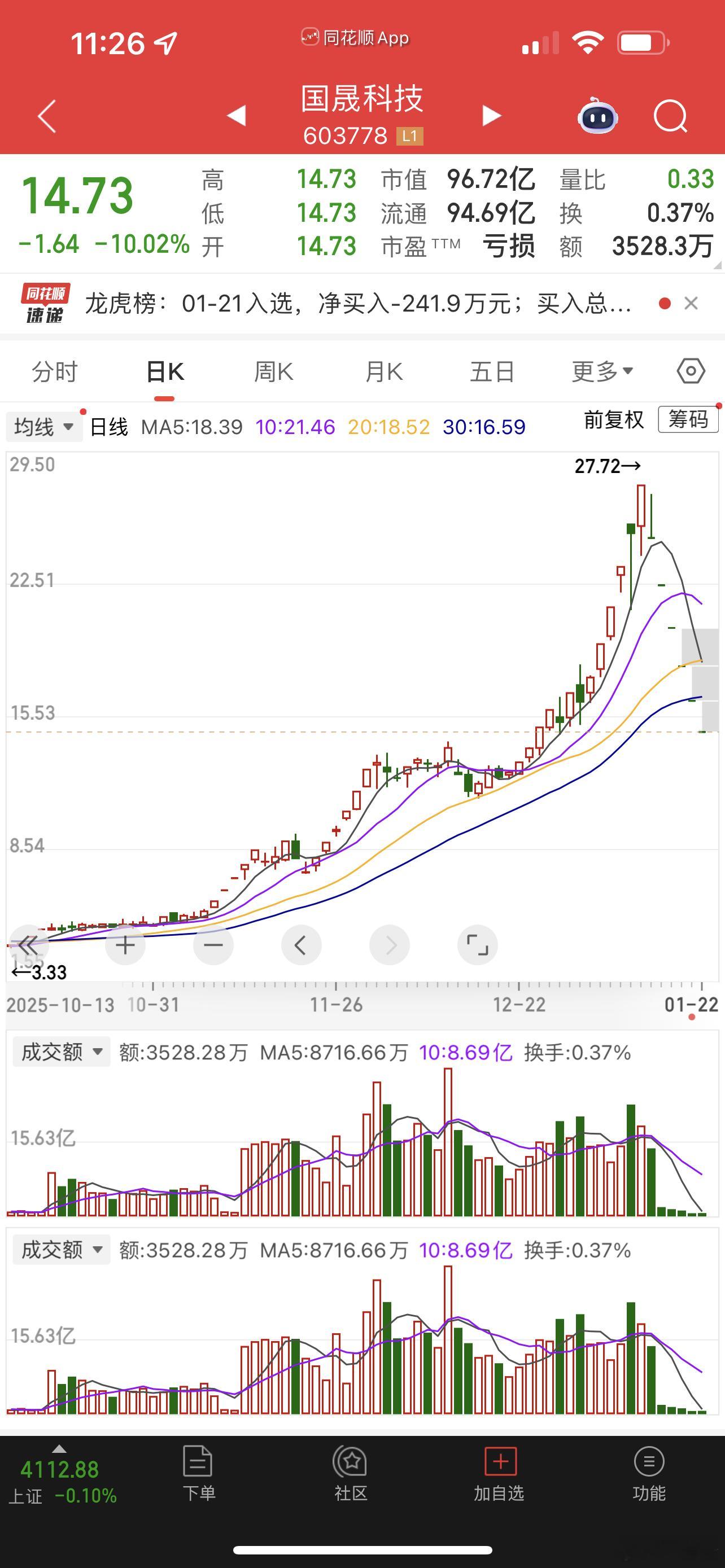Open the 均线 indicator dropdown
Viewport: 725px width, 1568px height.
[44, 427]
